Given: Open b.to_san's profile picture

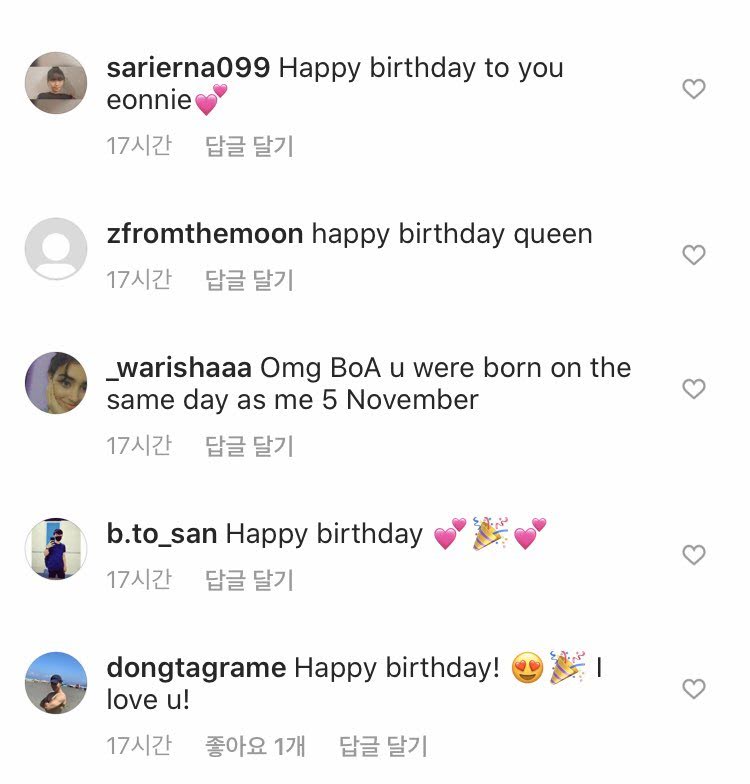Looking at the screenshot, I should [x=56, y=549].
